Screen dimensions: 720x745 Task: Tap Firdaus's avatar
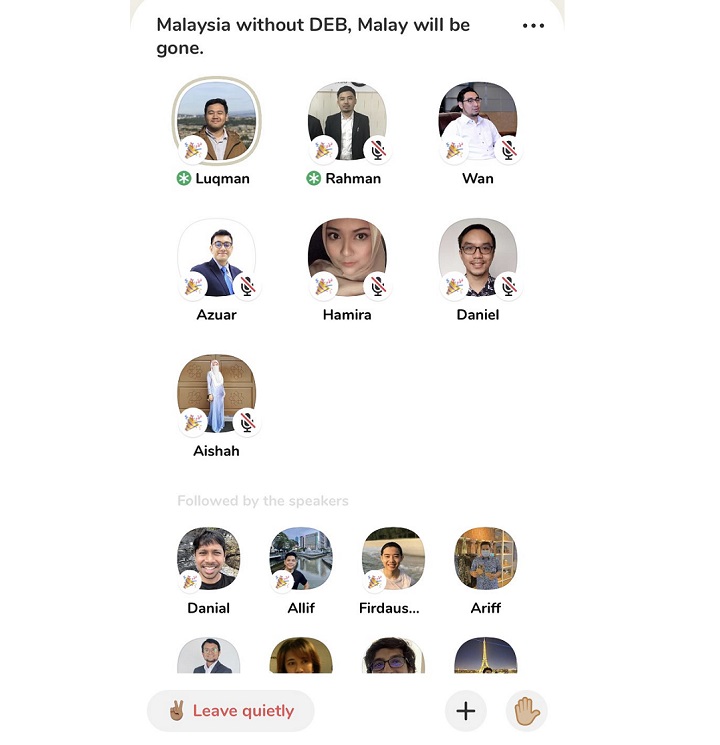[x=393, y=558]
